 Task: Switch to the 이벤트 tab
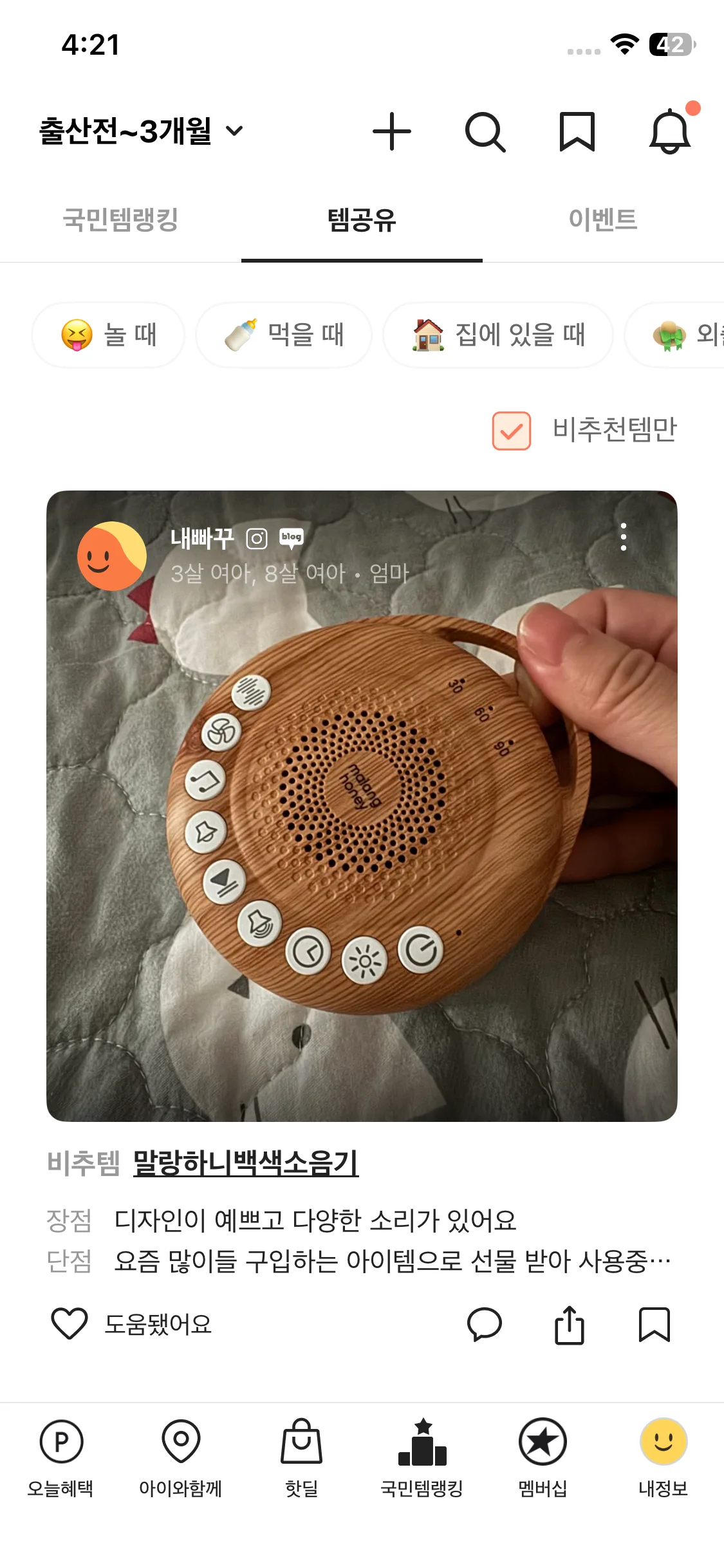coord(604,219)
